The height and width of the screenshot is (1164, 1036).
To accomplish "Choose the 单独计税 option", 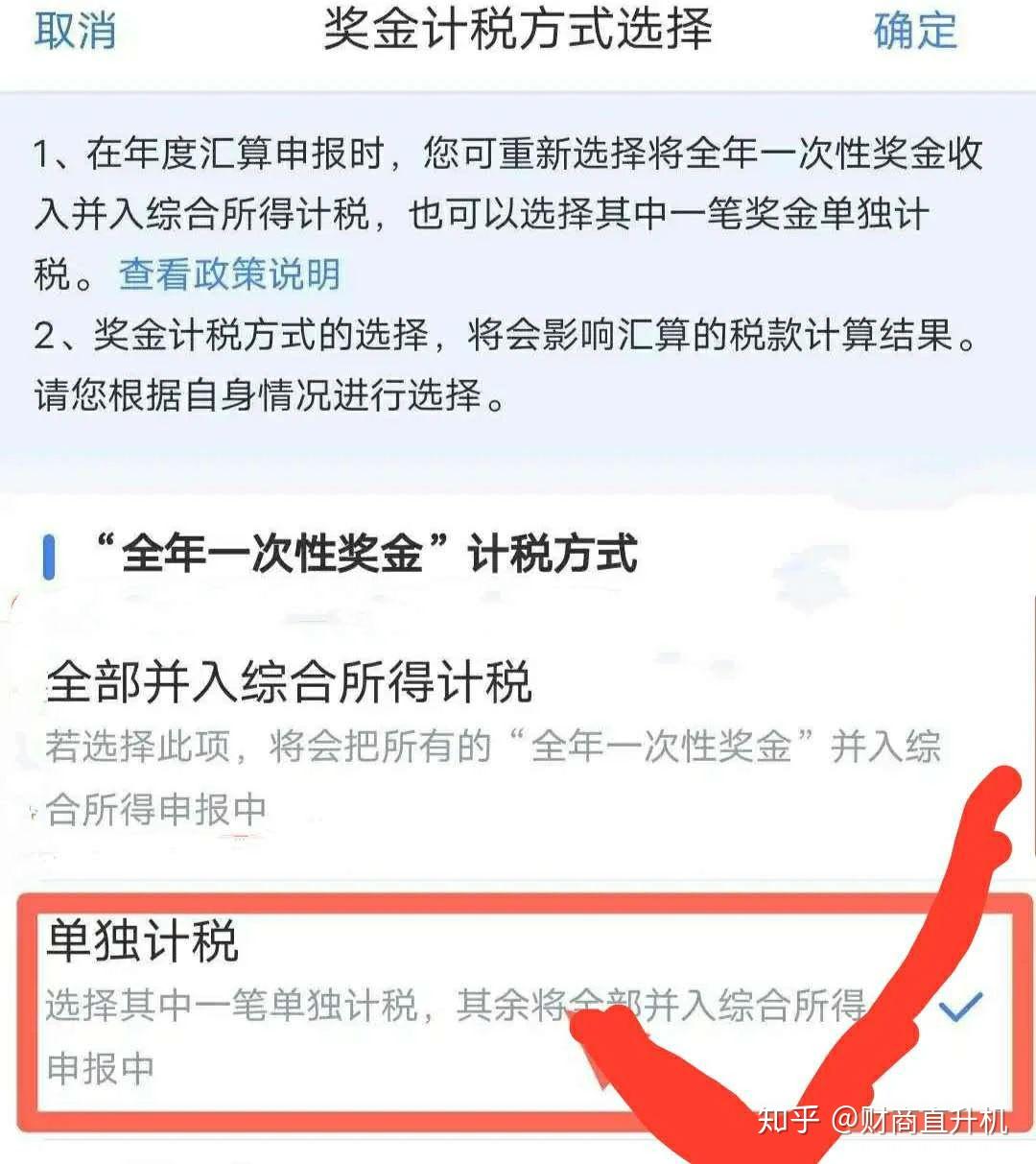I will click(x=142, y=940).
